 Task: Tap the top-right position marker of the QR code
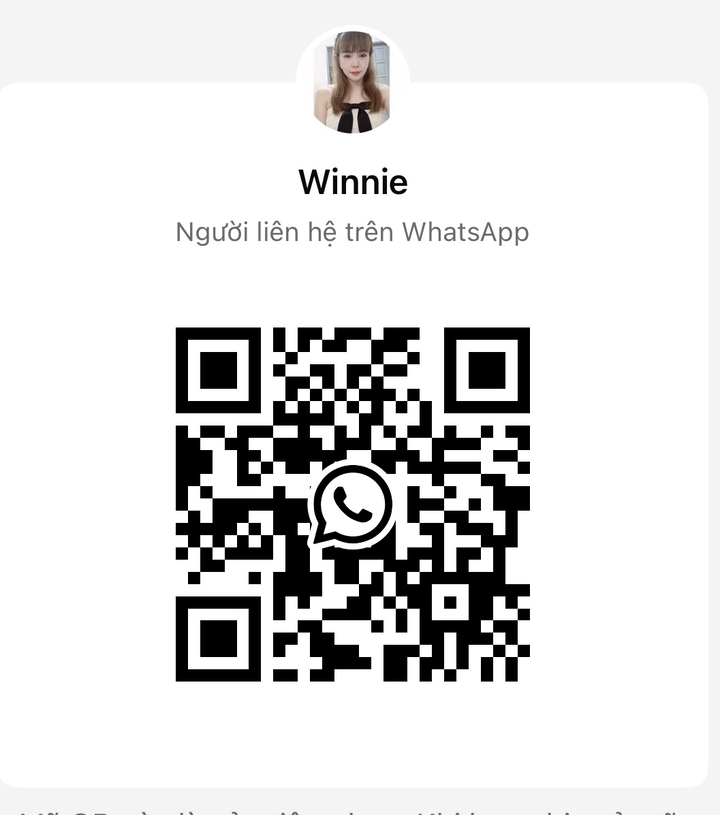pyautogui.click(x=487, y=370)
